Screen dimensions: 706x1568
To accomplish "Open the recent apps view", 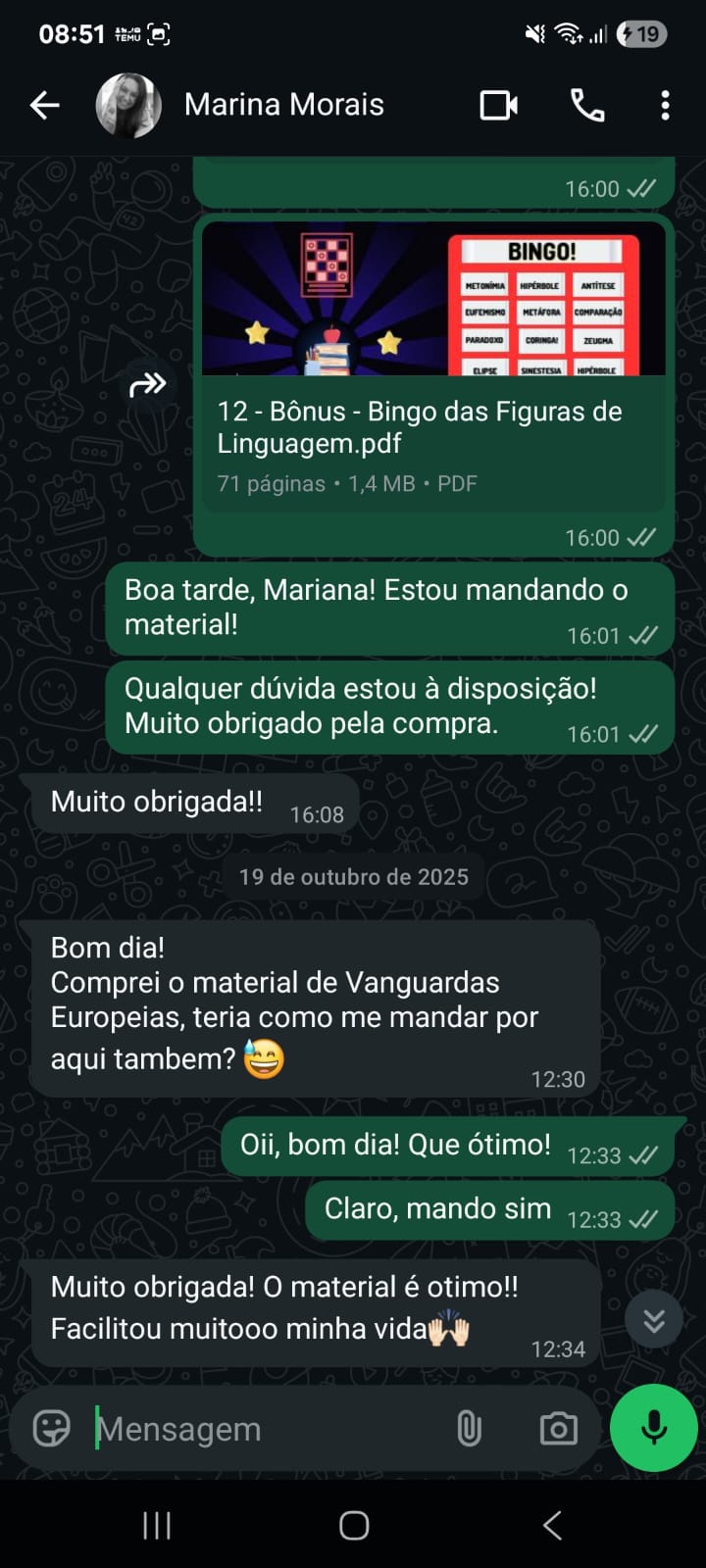I will [x=157, y=1525].
